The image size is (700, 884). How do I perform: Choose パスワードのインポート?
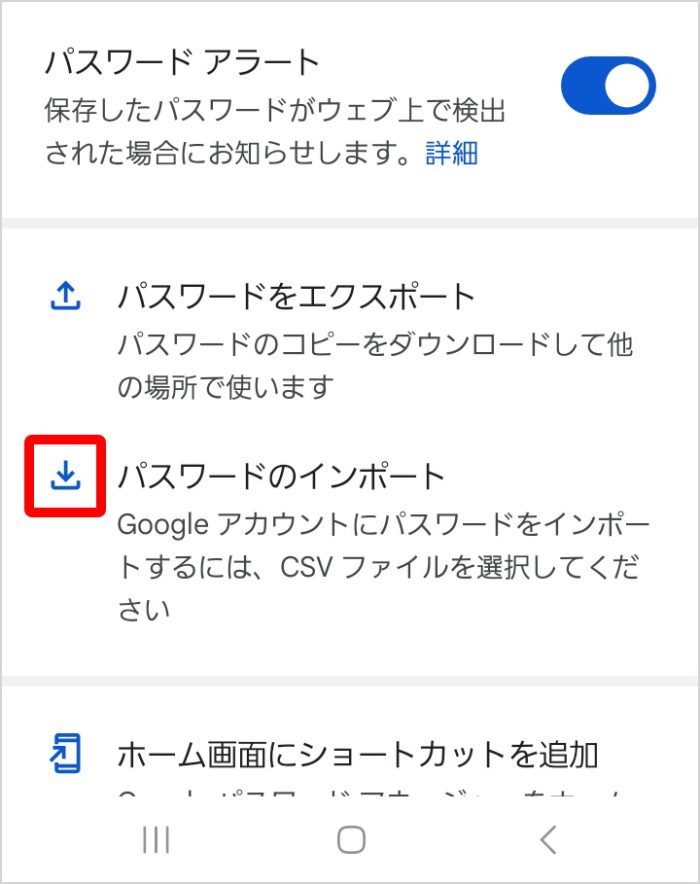click(281, 476)
